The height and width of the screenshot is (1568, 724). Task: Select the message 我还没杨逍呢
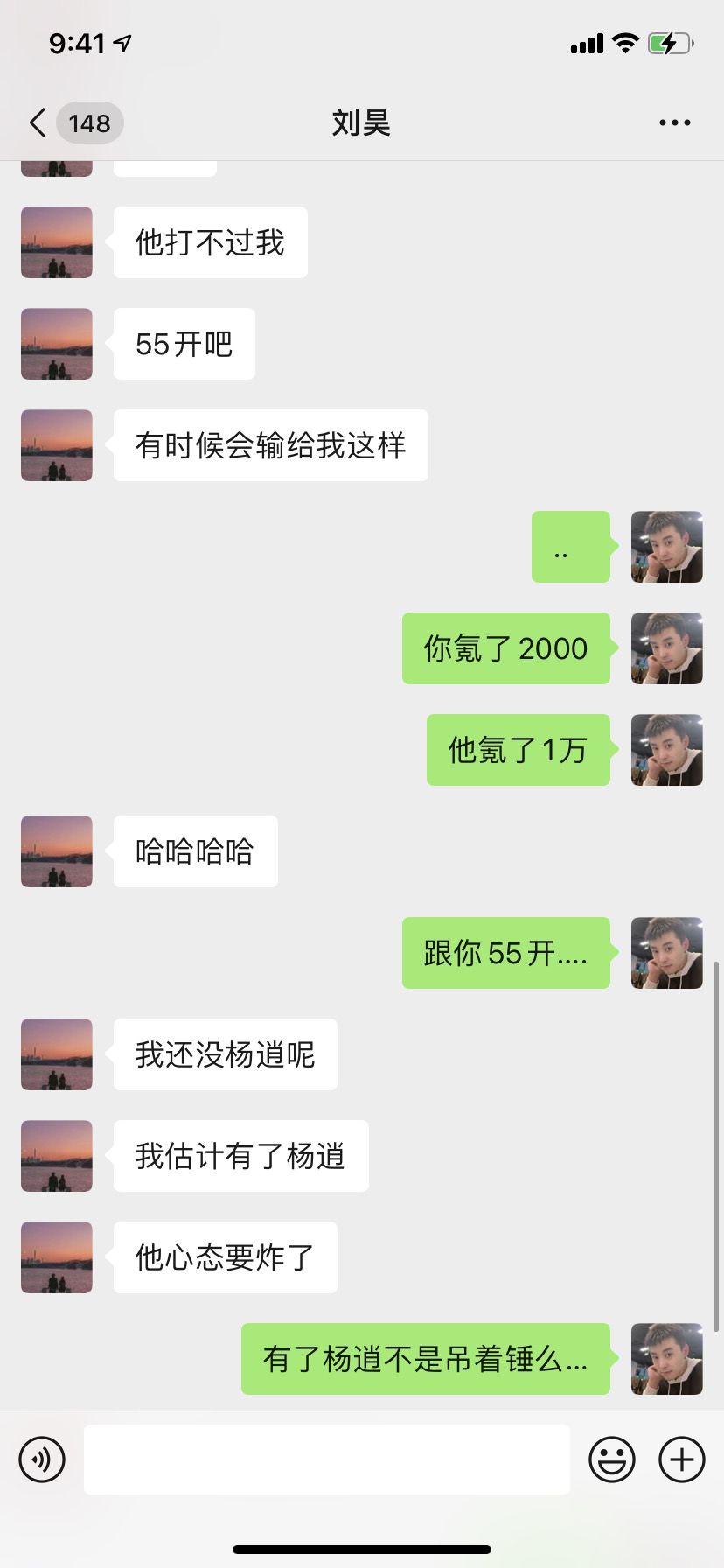[x=224, y=1054]
